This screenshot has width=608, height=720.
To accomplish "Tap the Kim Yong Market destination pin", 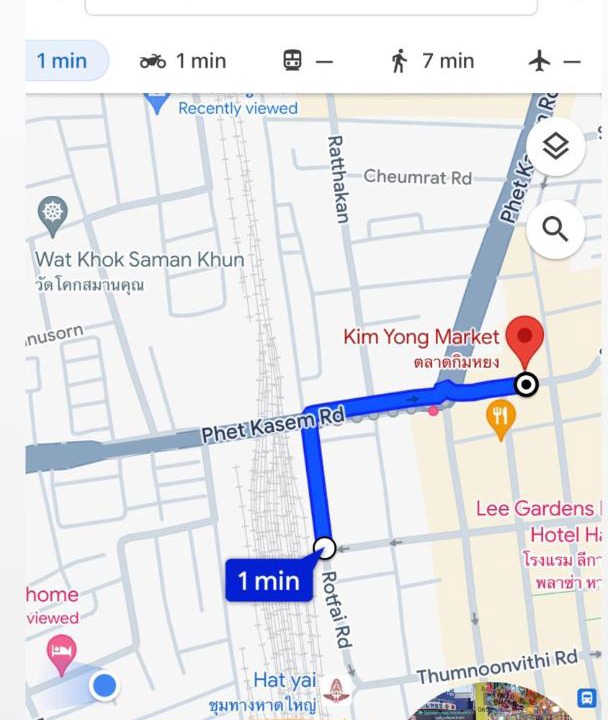I will tap(522, 341).
